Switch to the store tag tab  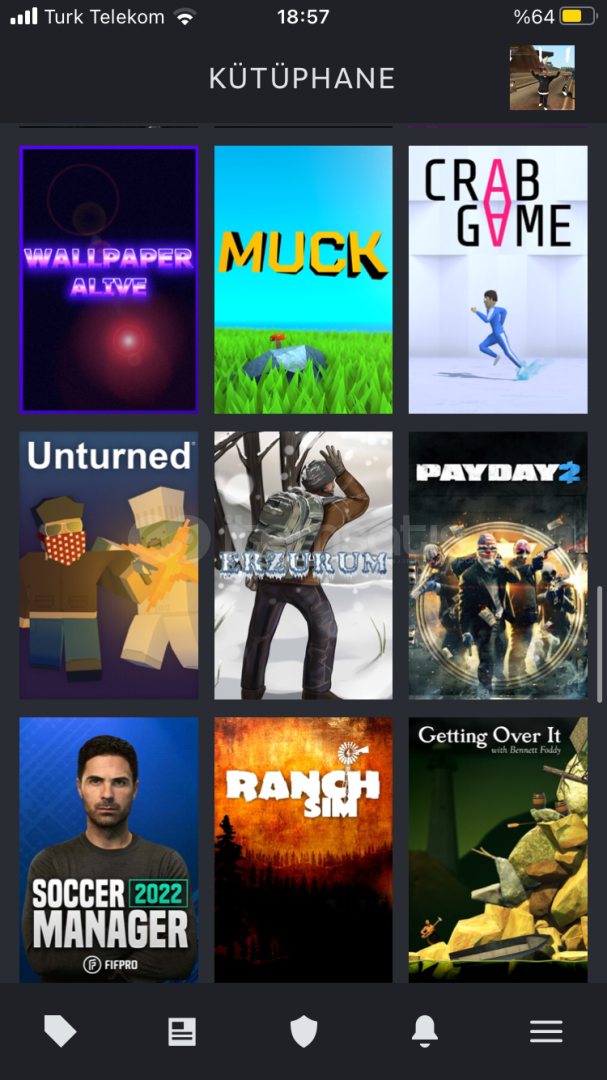pyautogui.click(x=60, y=1031)
